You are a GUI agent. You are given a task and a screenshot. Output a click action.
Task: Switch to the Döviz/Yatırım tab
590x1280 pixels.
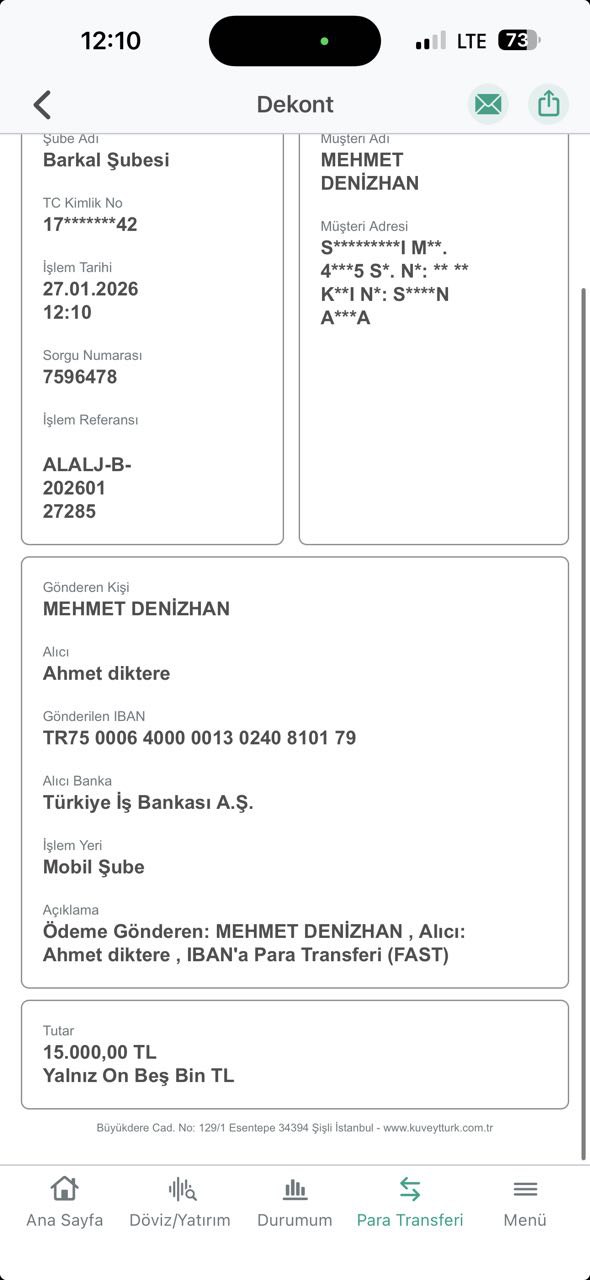180,1202
